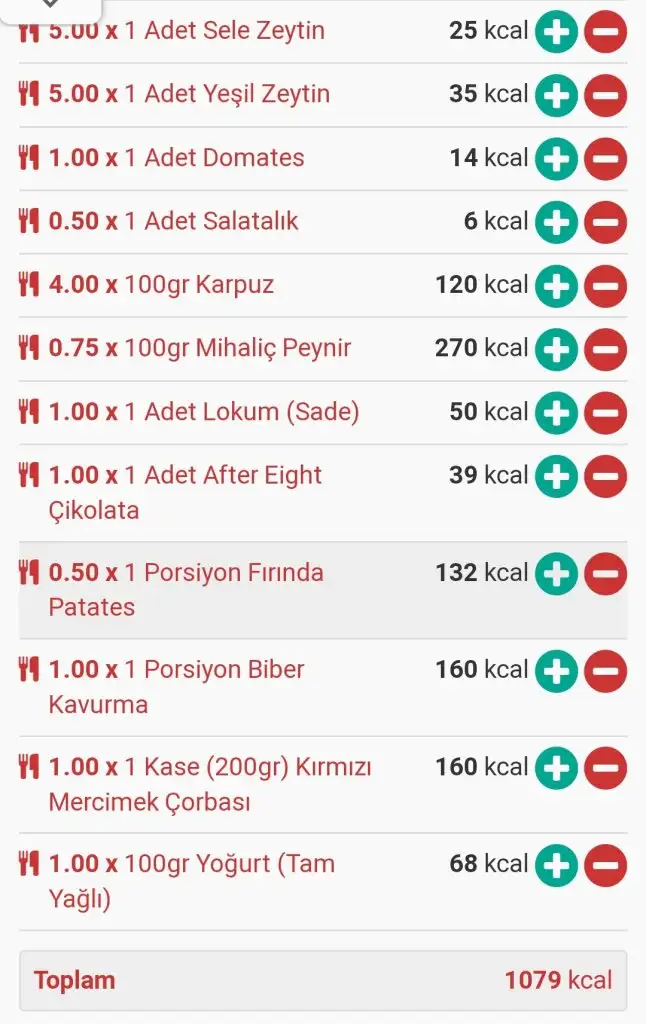Decrease the Fırında Patates quantity
The width and height of the screenshot is (646, 1024).
pos(605,574)
